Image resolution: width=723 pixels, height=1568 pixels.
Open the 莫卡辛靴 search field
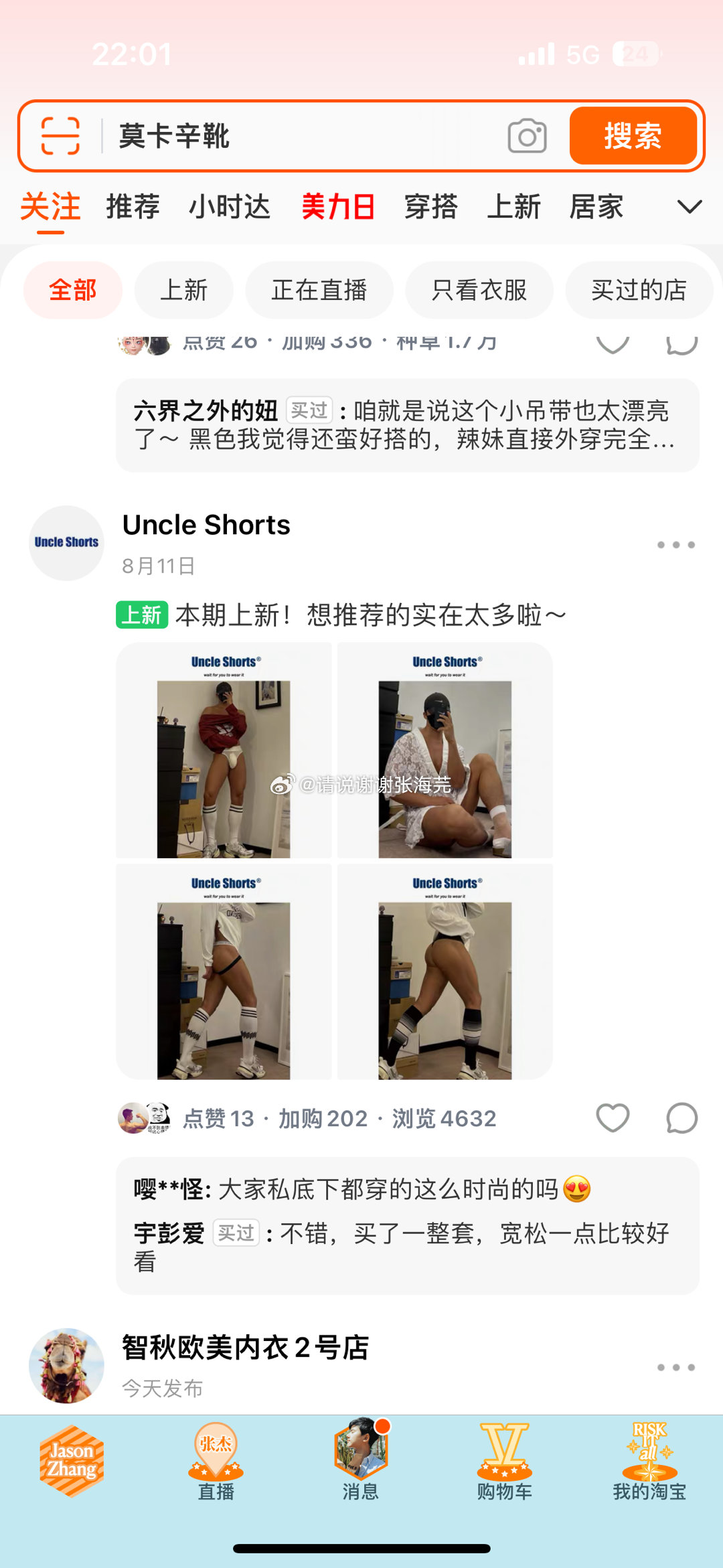click(x=301, y=136)
